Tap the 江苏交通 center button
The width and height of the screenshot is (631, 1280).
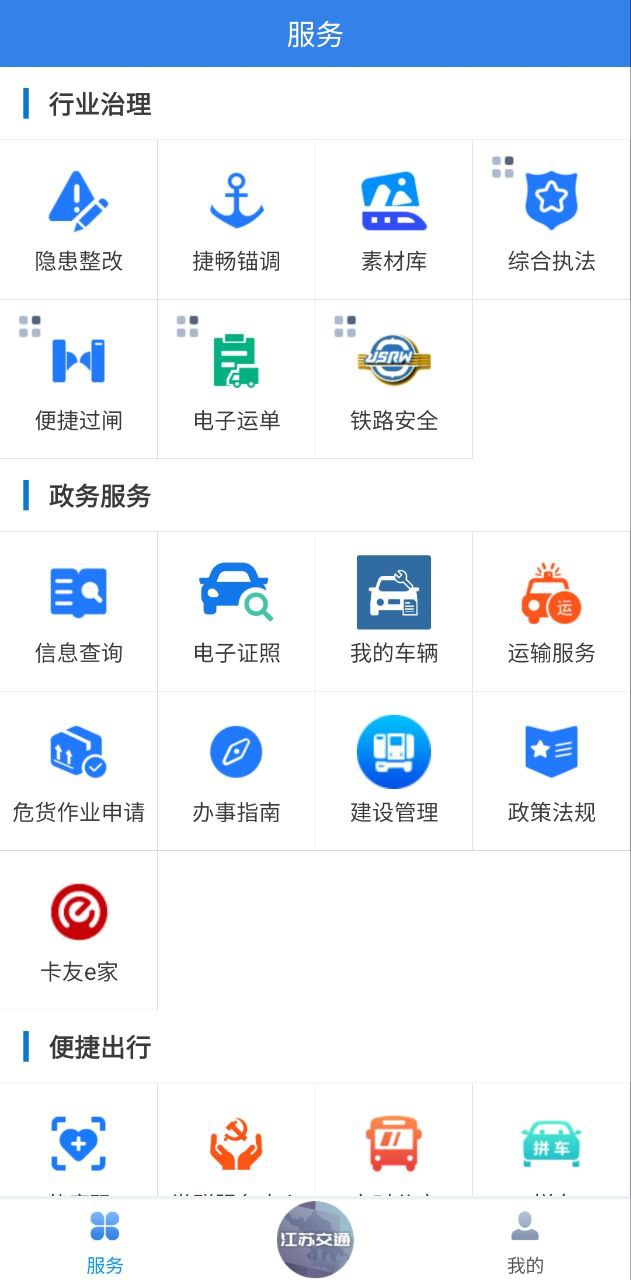(315, 1240)
